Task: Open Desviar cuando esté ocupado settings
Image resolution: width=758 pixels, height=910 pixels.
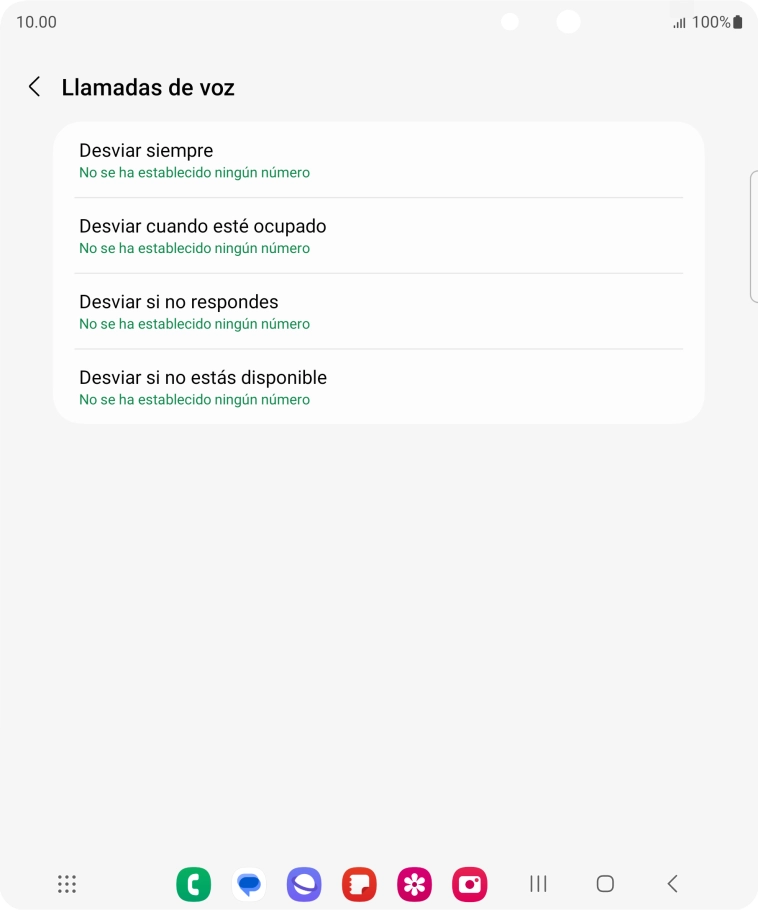Action: [378, 235]
